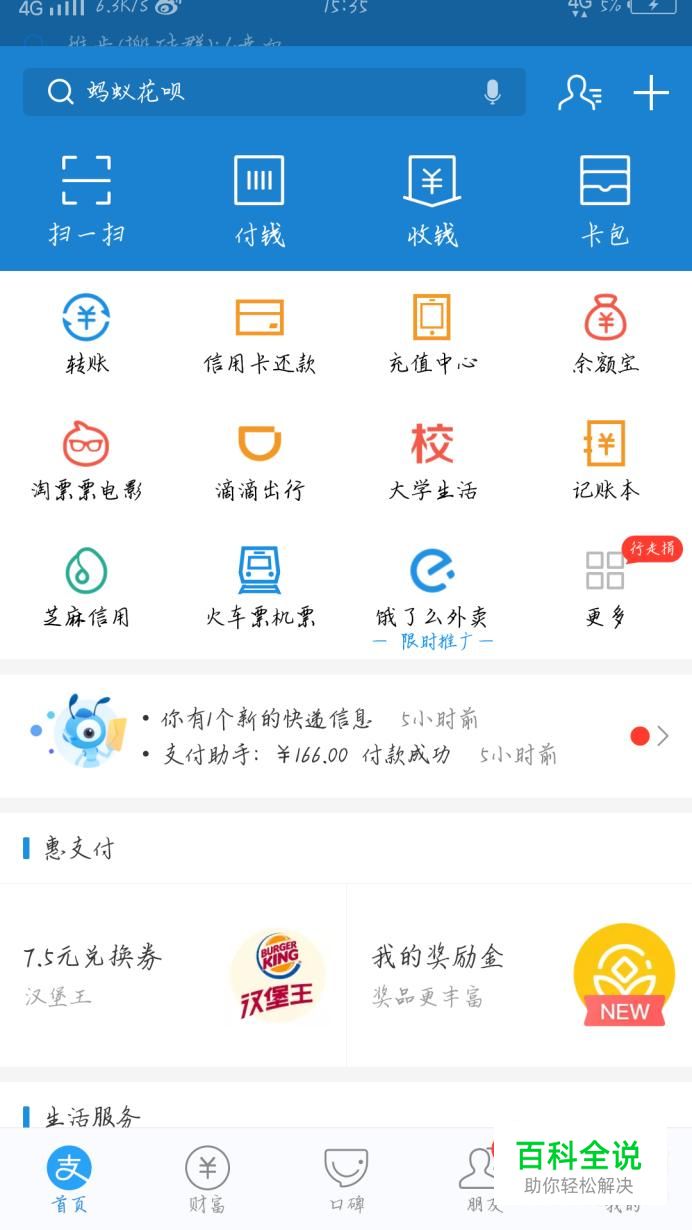Open the 汉堡王 7.5元兑换券 card
The height and width of the screenshot is (1230, 692).
click(x=173, y=975)
